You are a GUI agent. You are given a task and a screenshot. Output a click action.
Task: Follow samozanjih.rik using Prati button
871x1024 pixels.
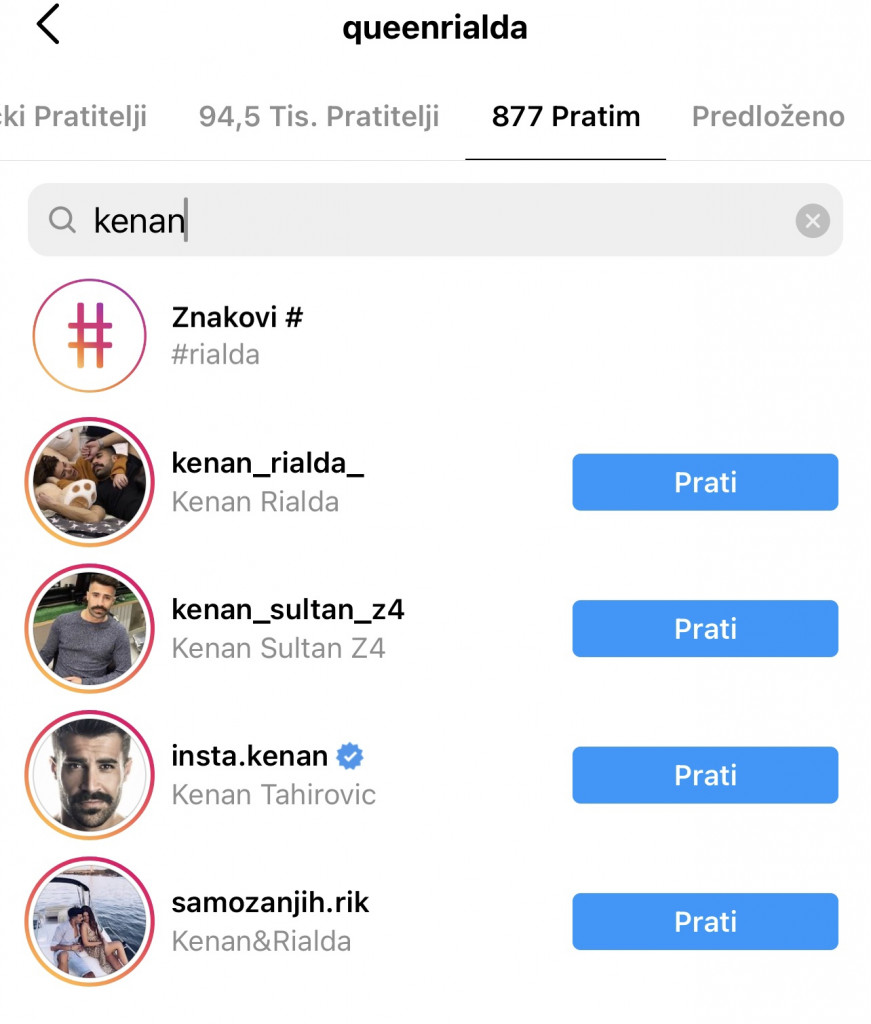[704, 921]
